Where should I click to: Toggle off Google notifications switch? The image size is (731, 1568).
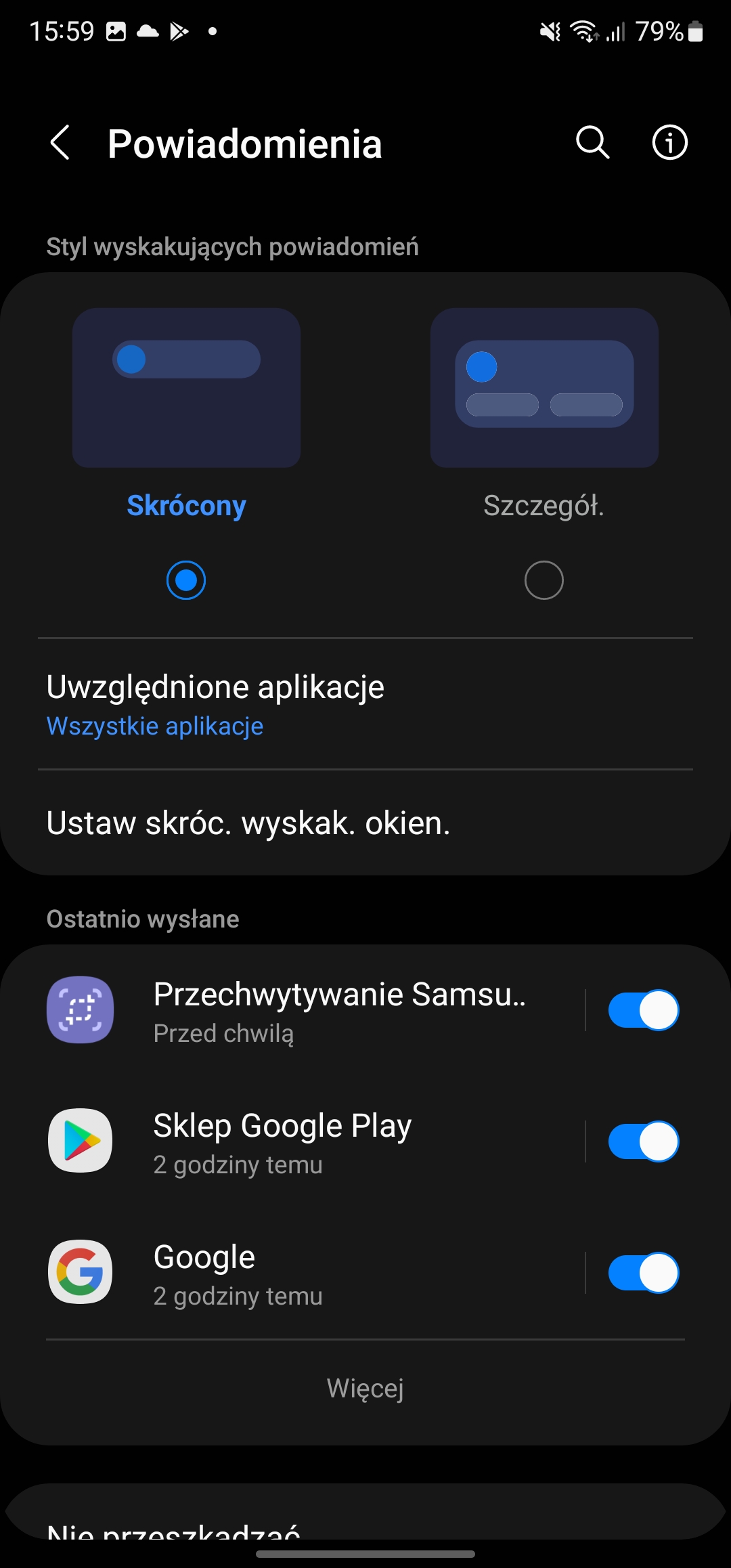click(x=643, y=1273)
